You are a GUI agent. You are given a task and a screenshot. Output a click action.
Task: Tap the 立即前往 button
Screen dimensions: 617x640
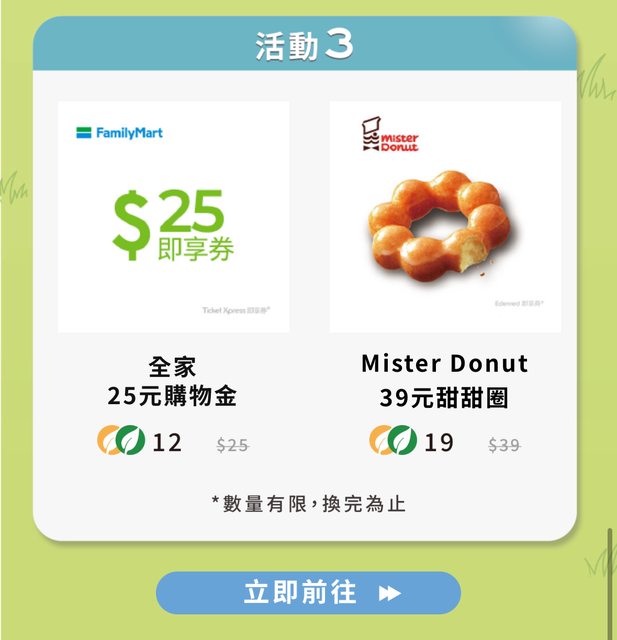pyautogui.click(x=308, y=593)
